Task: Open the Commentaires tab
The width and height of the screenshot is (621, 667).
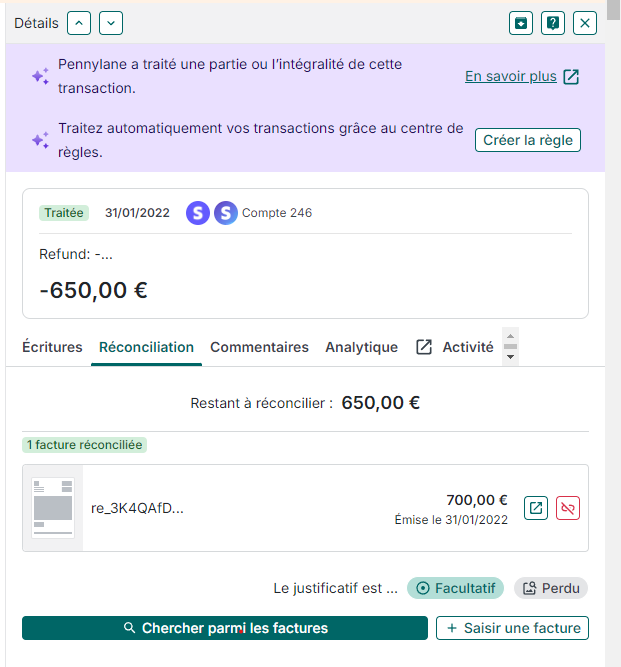Action: [x=259, y=347]
